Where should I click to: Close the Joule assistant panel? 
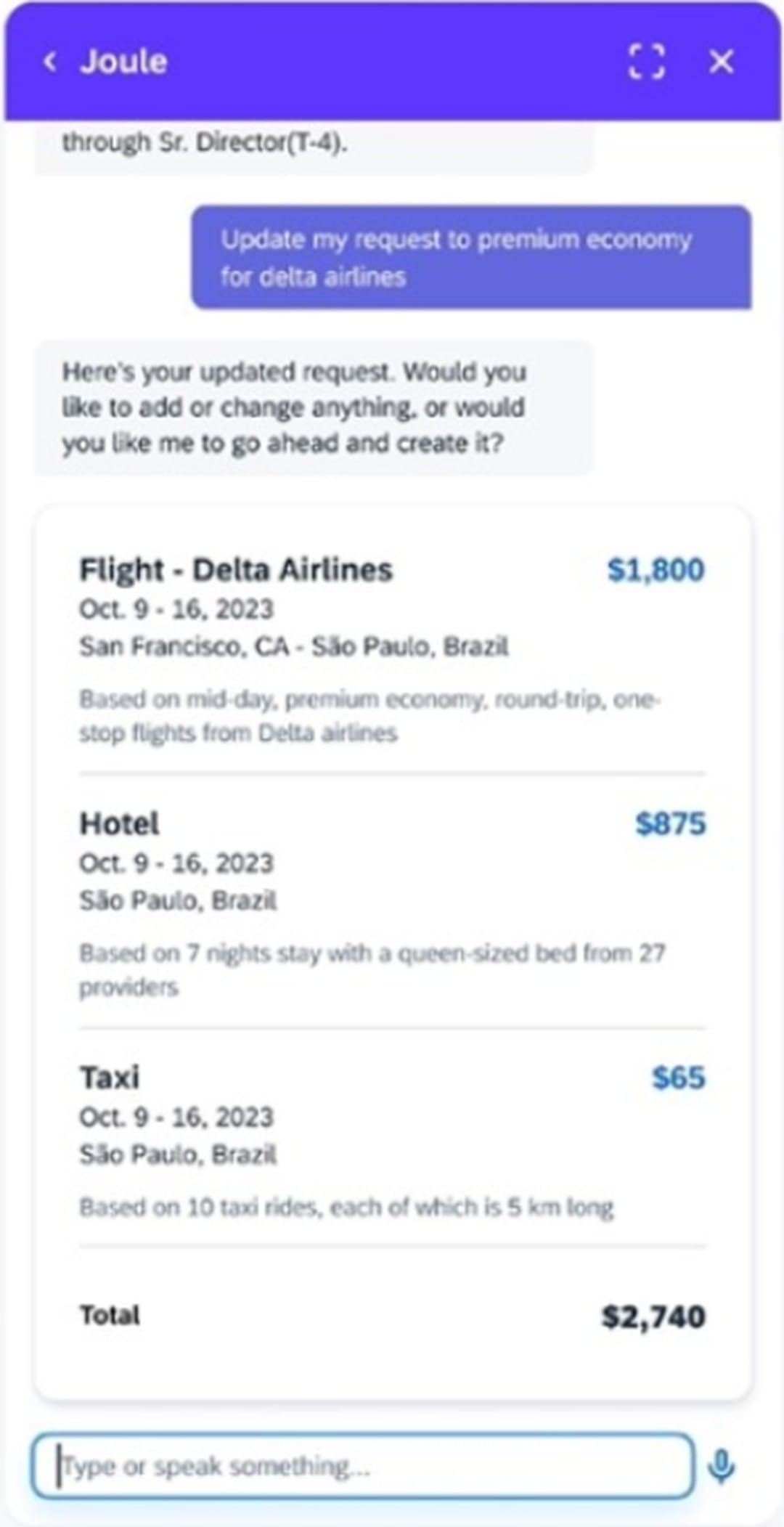coord(721,62)
